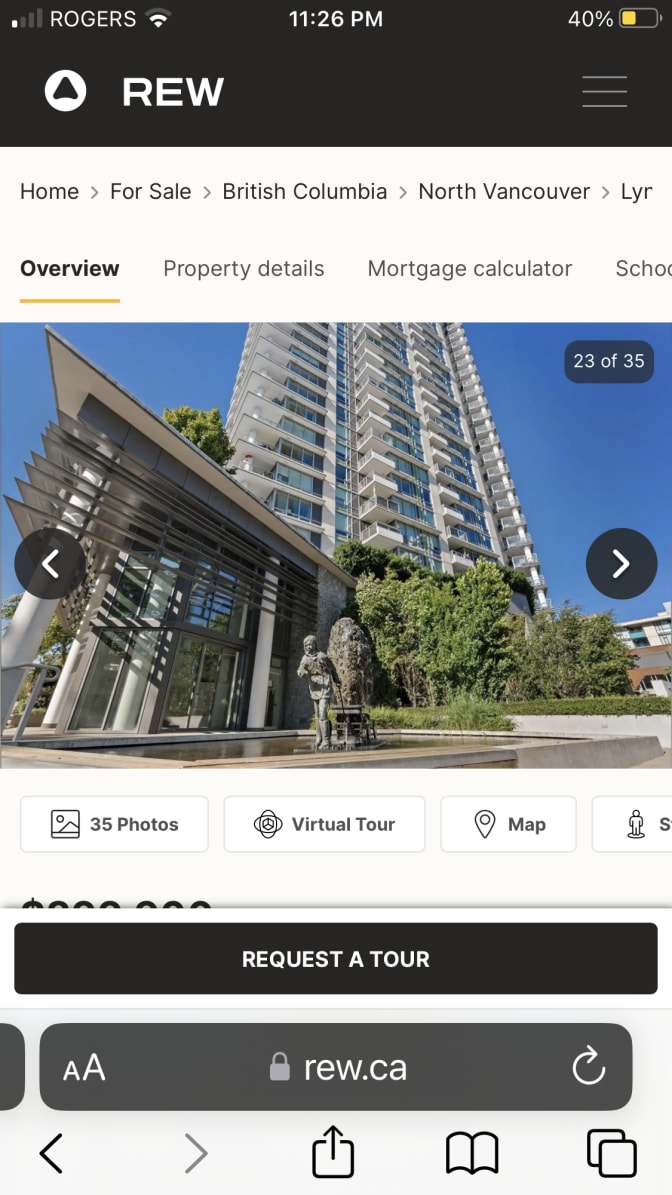This screenshot has height=1195, width=672.
Task: Go back in Safari
Action: coord(51,1154)
